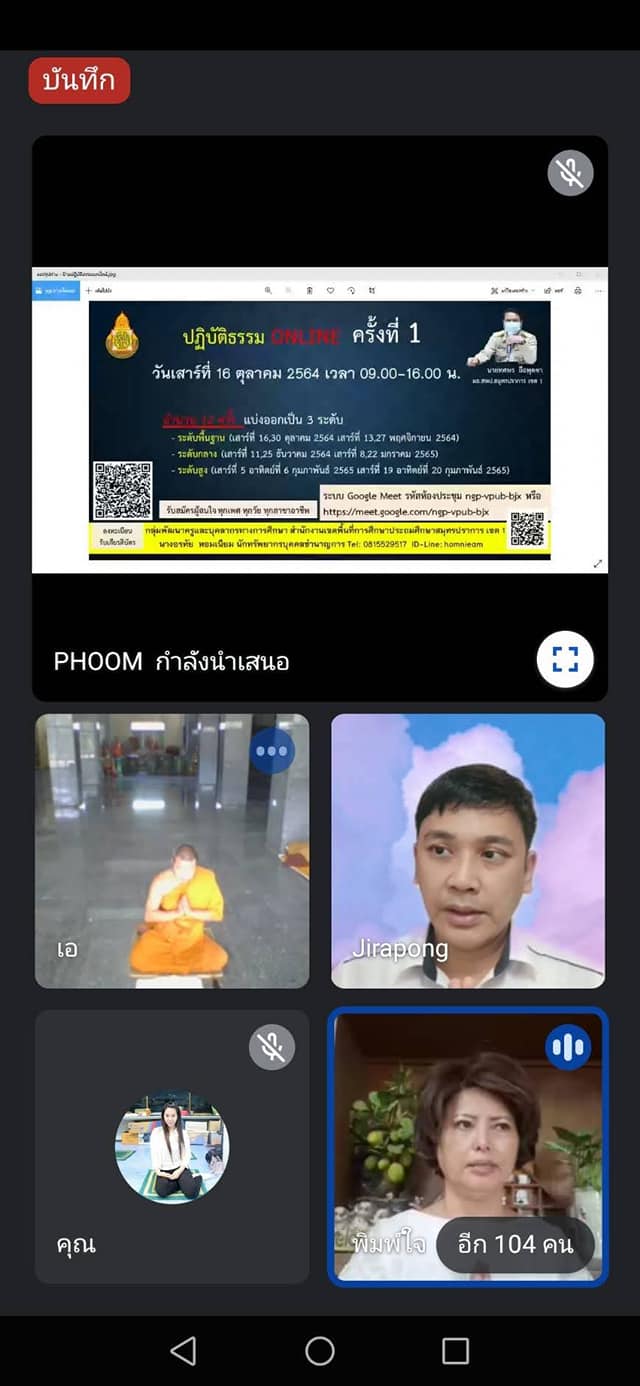
Task: Select the คุณ self-view tile
Action: (x=172, y=1146)
